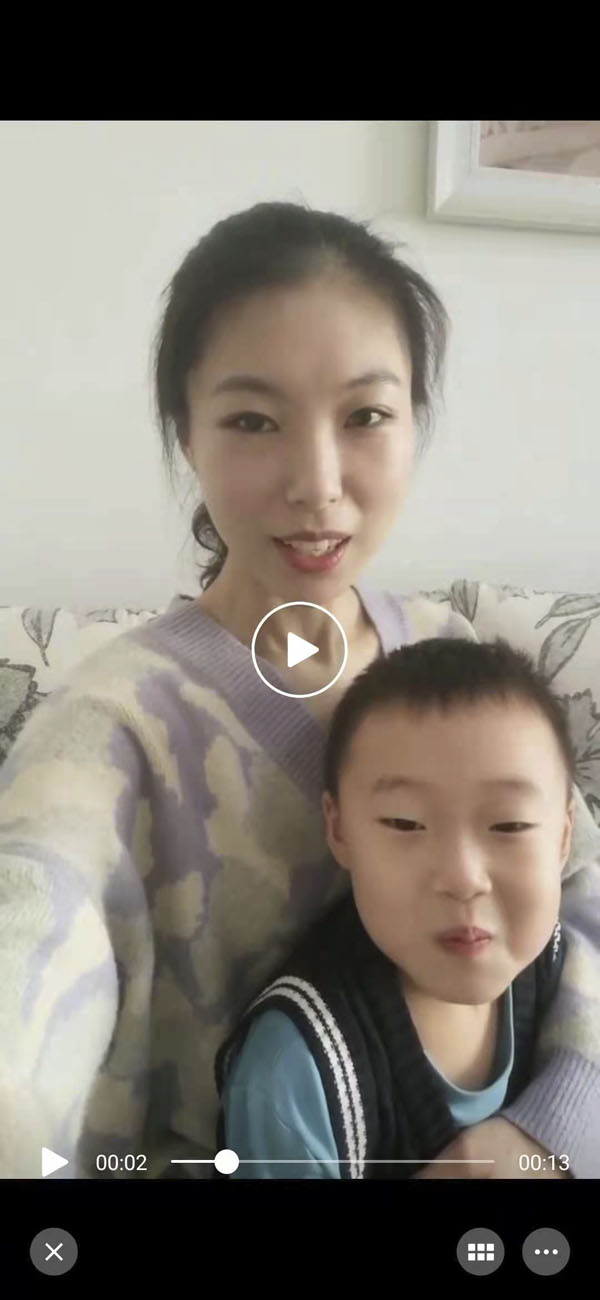The width and height of the screenshot is (600, 1300).
Task: Play the video using the center play button
Action: [299, 650]
